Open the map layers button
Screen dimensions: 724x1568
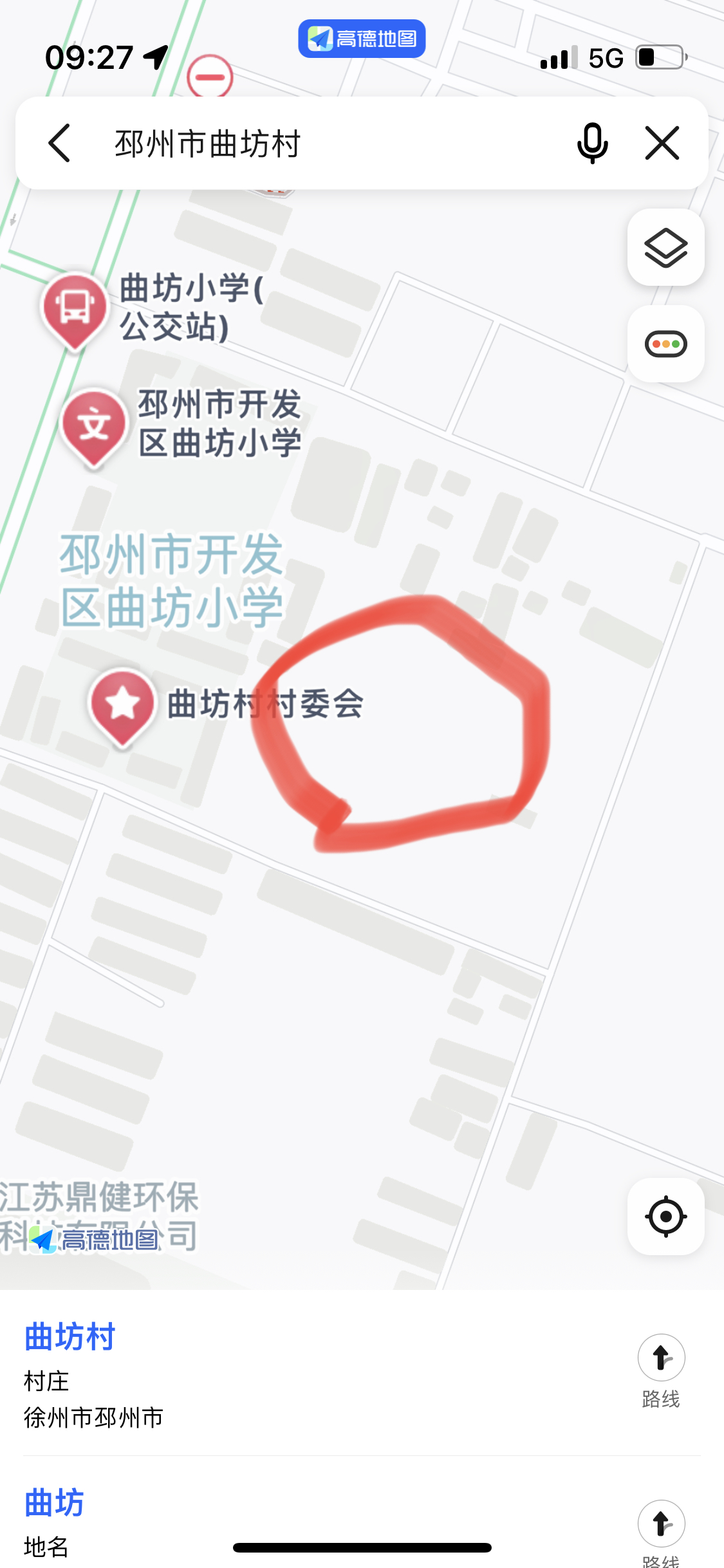[665, 248]
